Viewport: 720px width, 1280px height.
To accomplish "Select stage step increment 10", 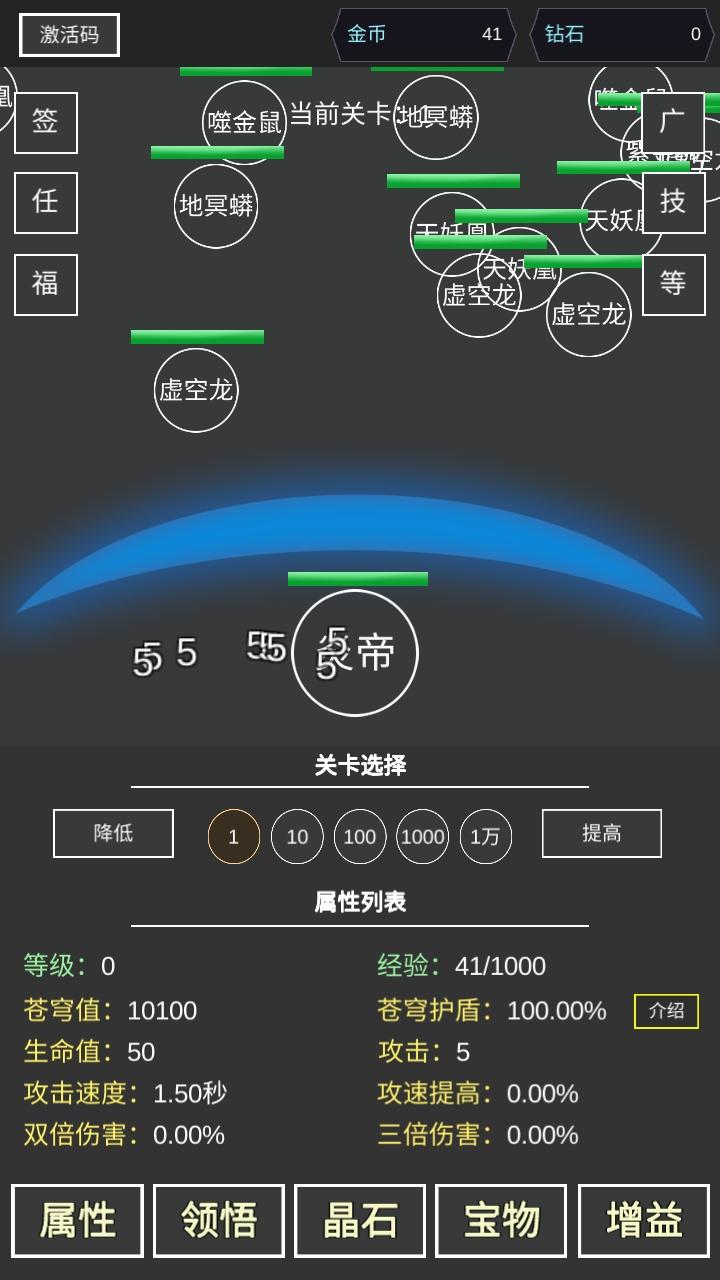I will click(296, 836).
